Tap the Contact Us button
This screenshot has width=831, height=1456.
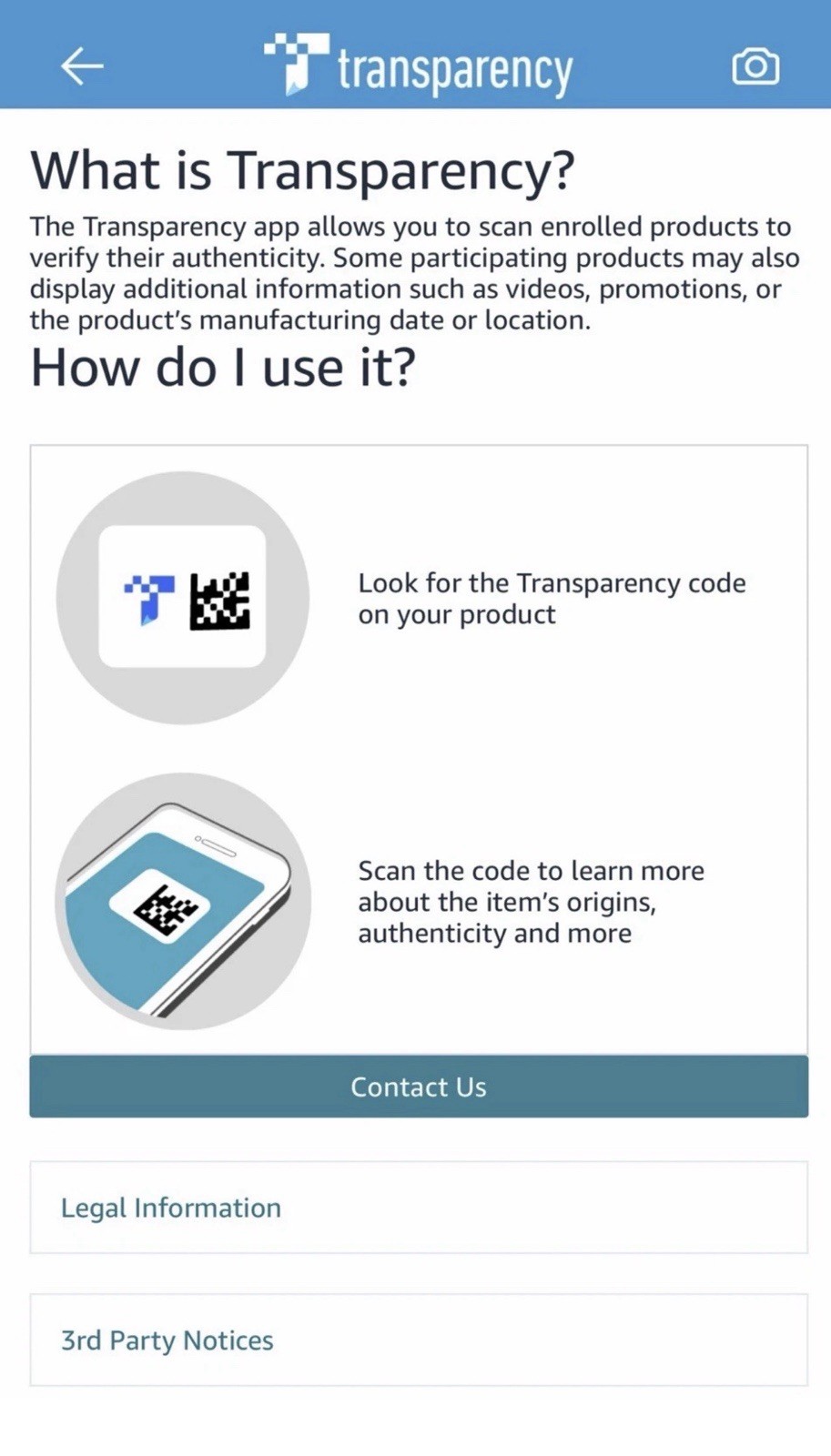[x=419, y=1087]
